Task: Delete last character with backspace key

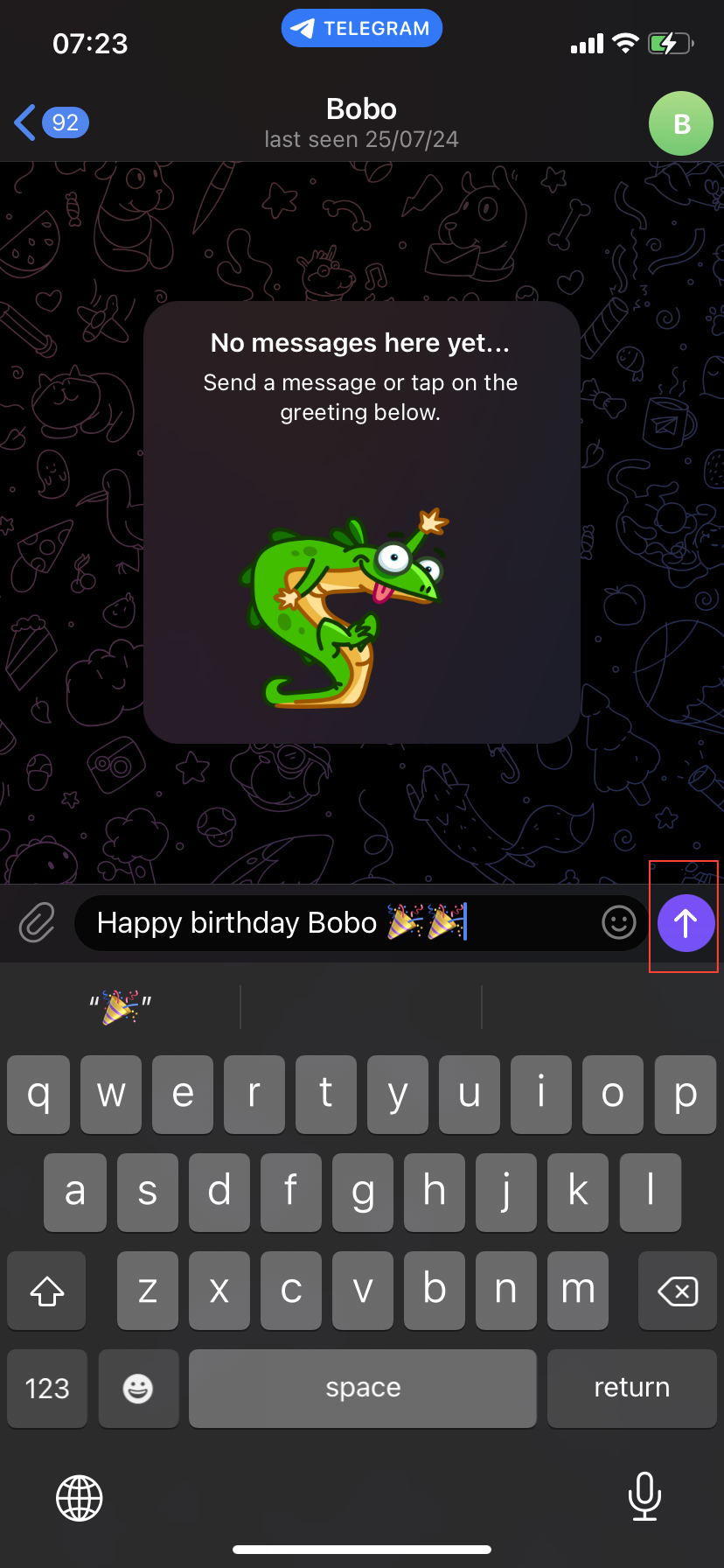Action: [x=677, y=1291]
